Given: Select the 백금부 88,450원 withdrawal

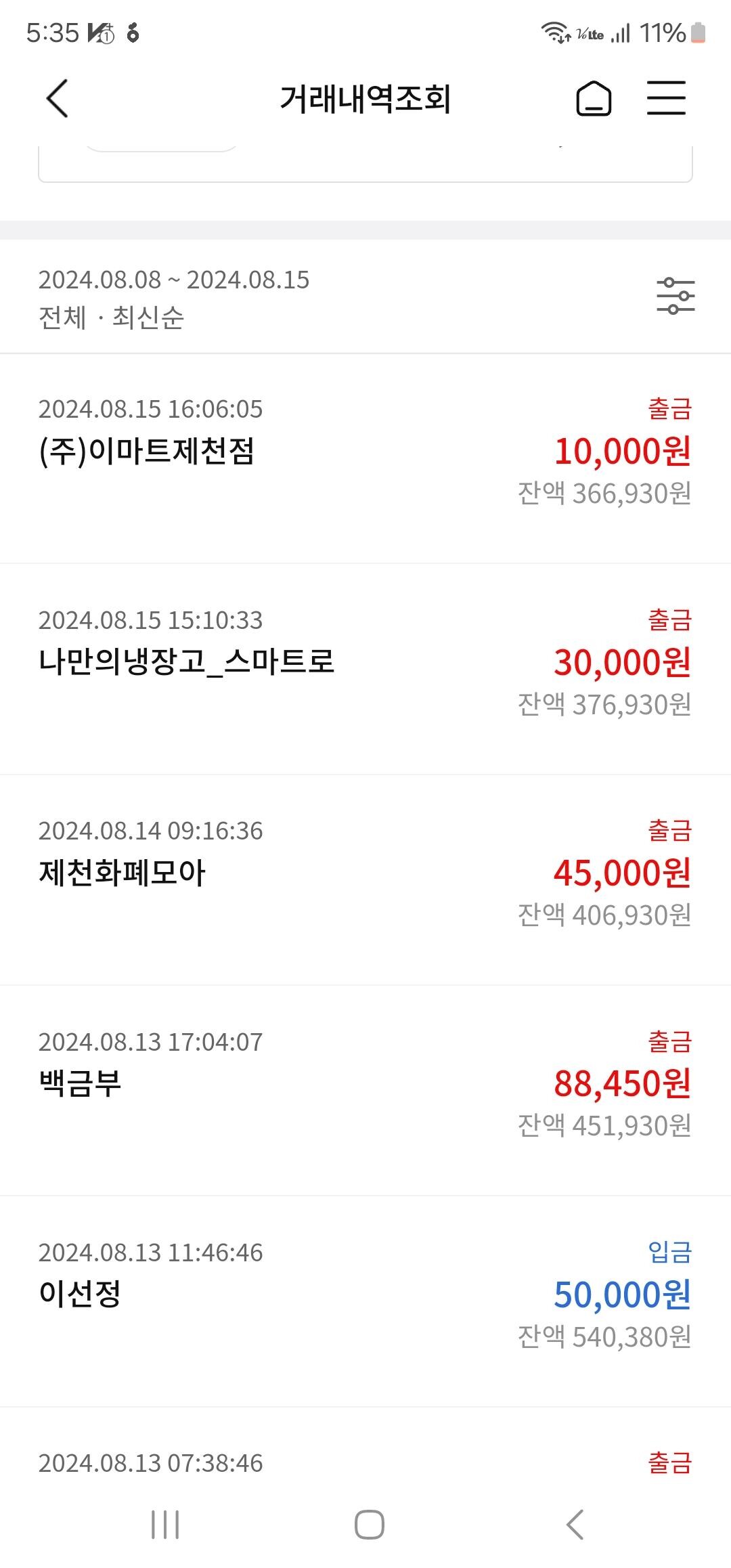Looking at the screenshot, I should pos(365,1090).
